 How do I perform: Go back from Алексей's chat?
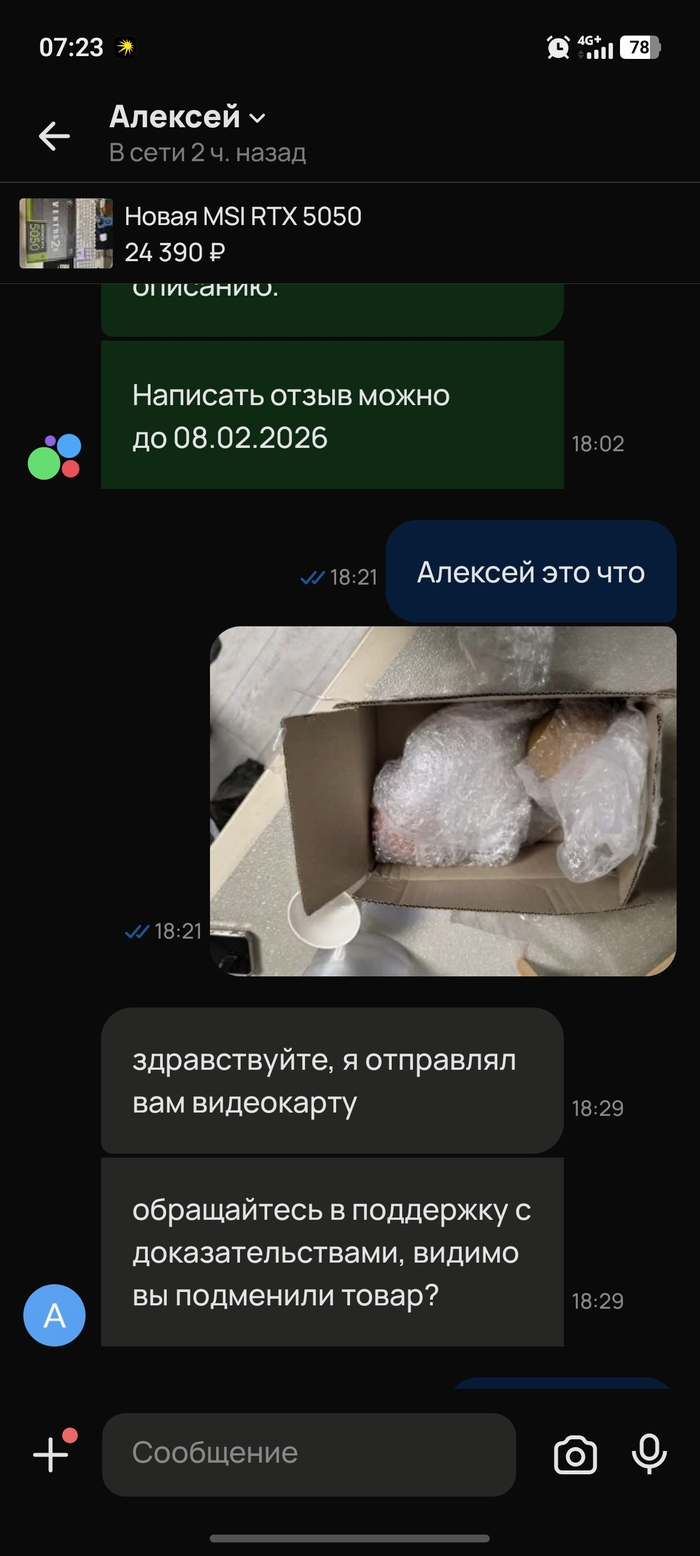54,136
